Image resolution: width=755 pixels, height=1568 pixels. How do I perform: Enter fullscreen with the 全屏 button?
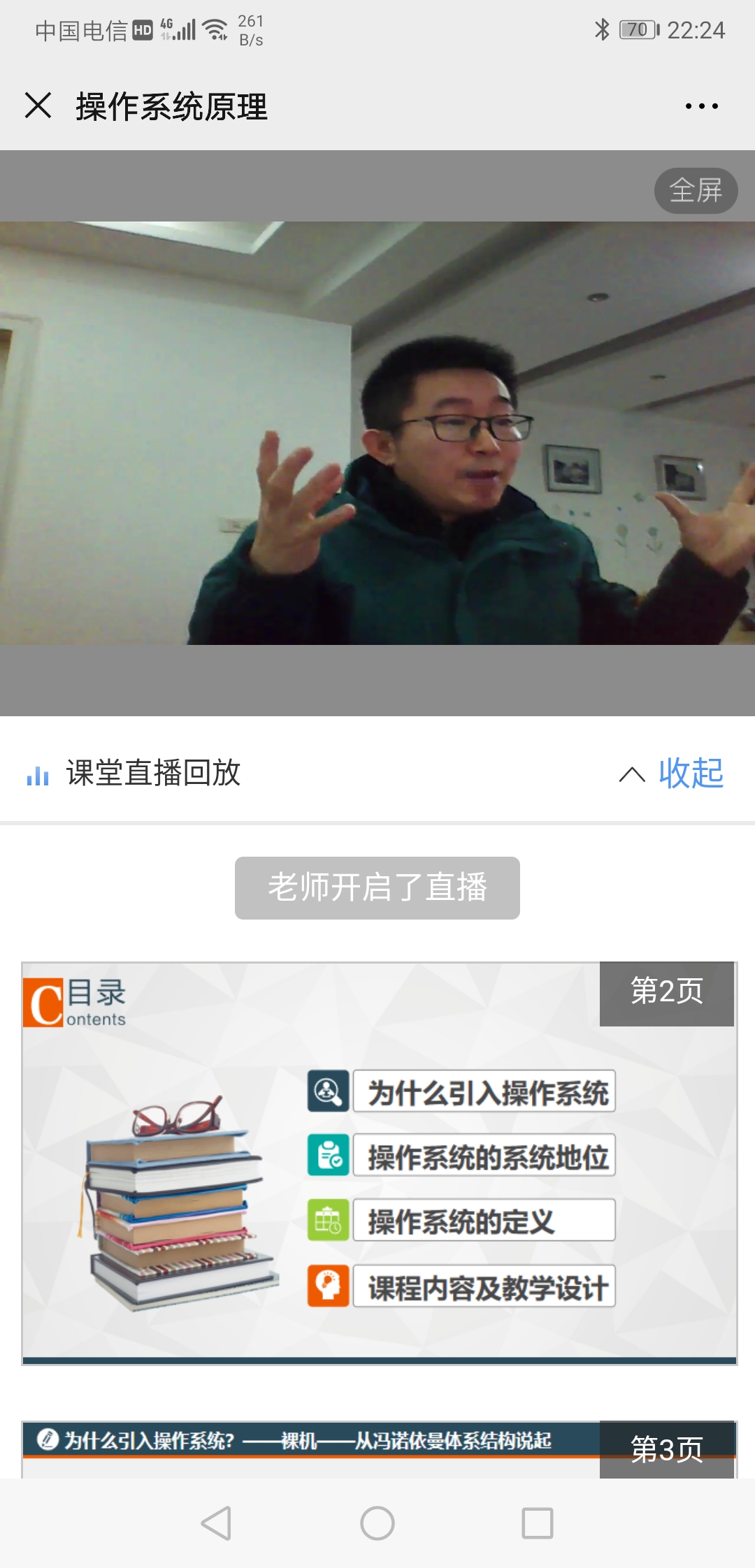point(696,190)
